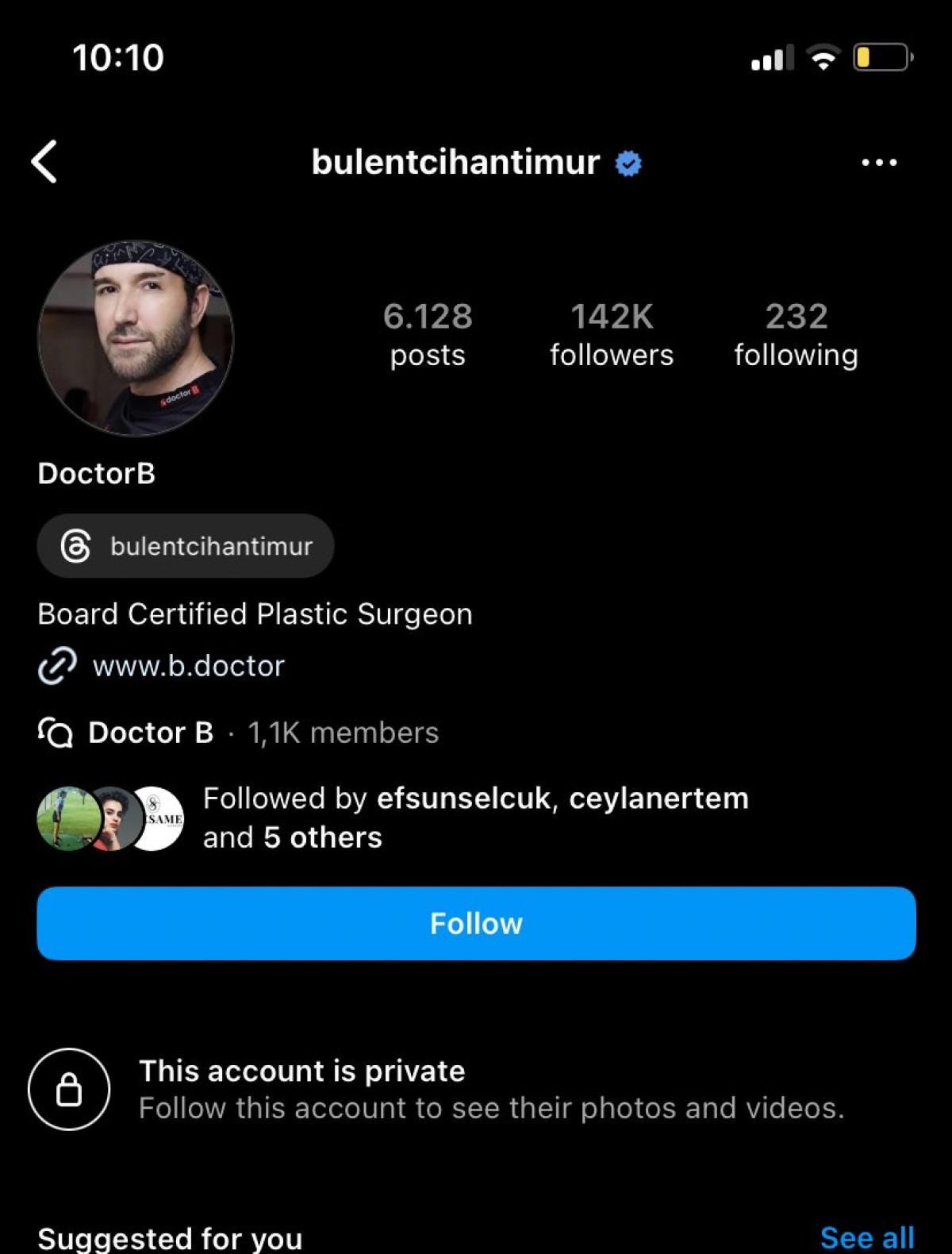Screen dimensions: 952x1254
Task: Open the bulentcihantimur Threads profile chip
Action: [186, 546]
